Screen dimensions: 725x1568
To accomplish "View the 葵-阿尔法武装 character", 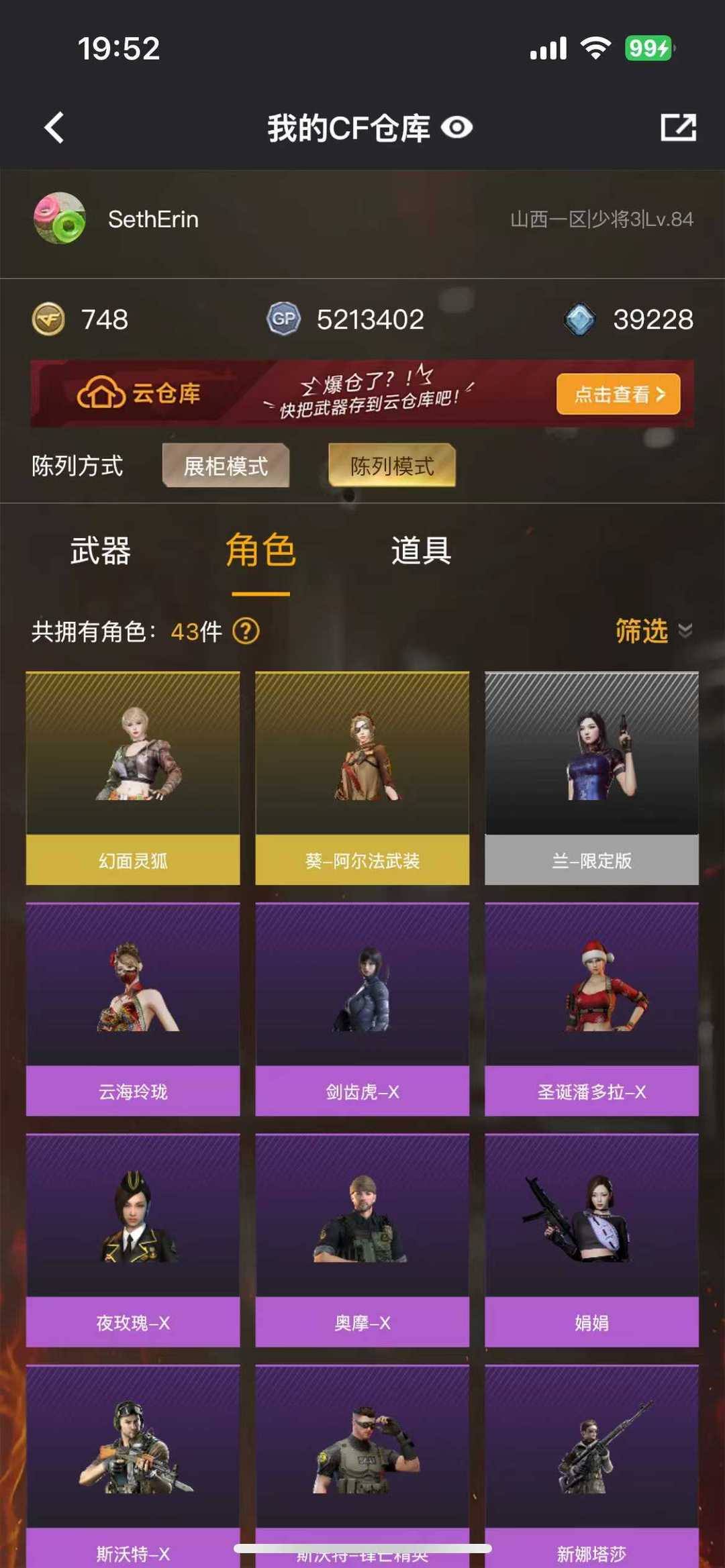I will click(362, 778).
